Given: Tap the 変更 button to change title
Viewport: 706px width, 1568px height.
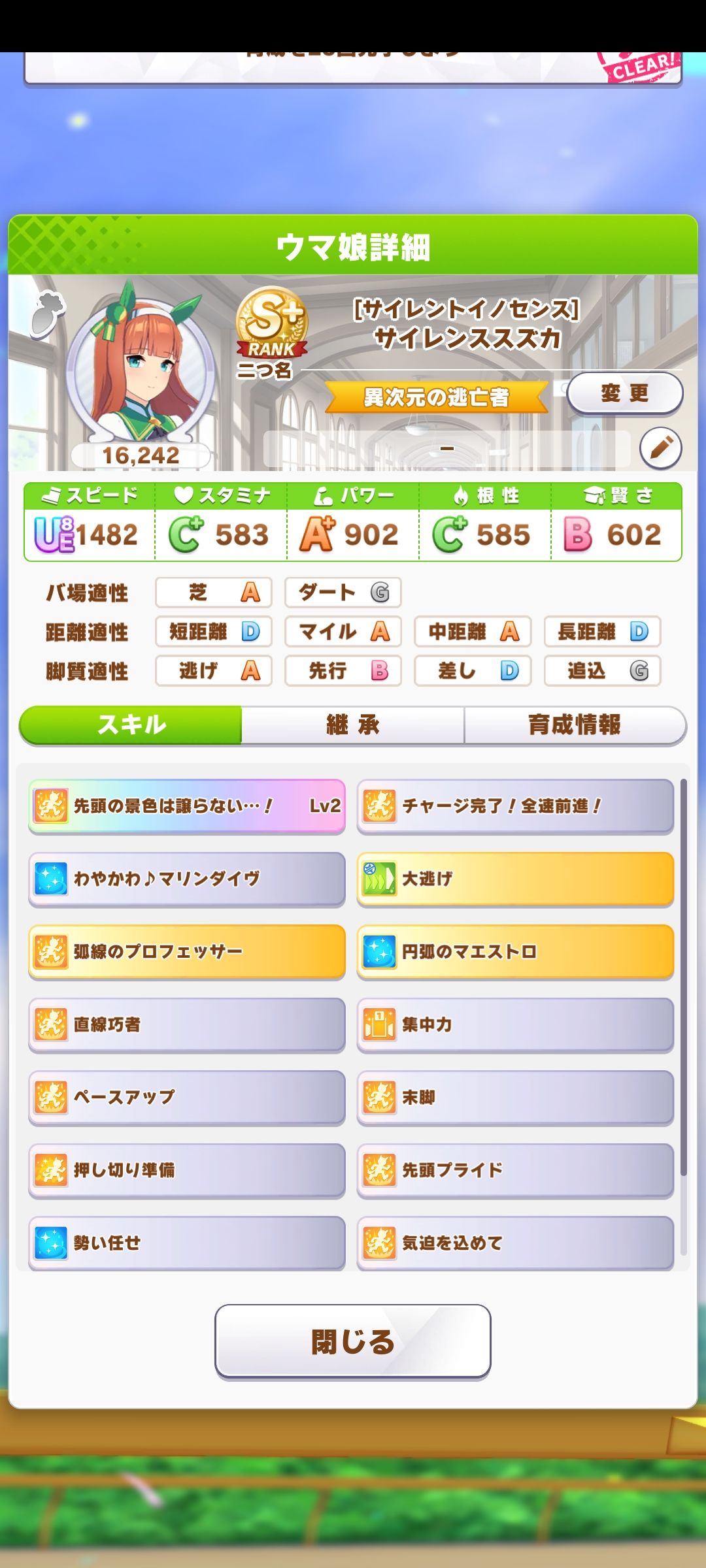Looking at the screenshot, I should coord(625,393).
